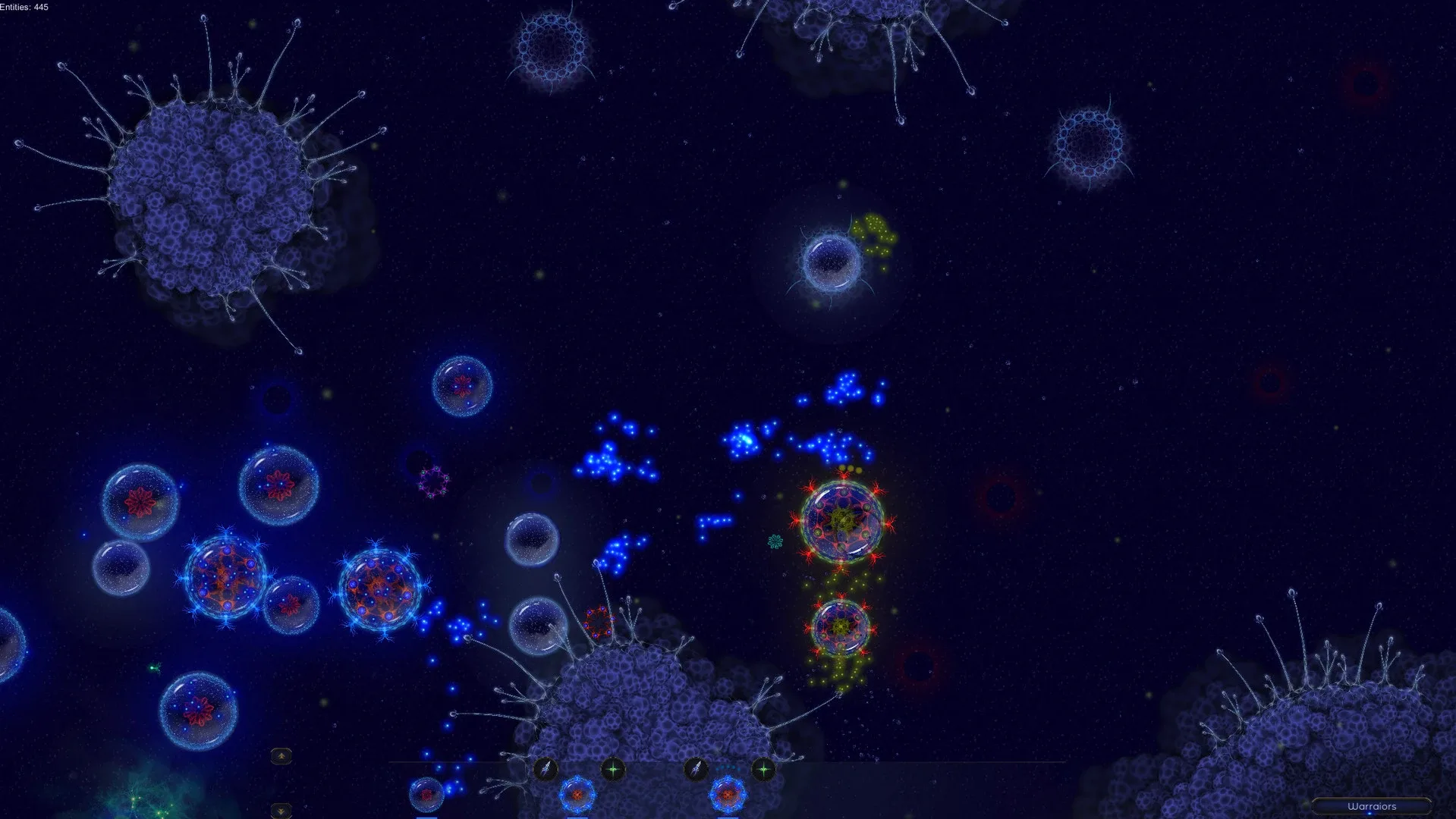Viewport: 1456px width, 819px height.
Task: Tap the Warraiors button
Action: [x=1371, y=806]
